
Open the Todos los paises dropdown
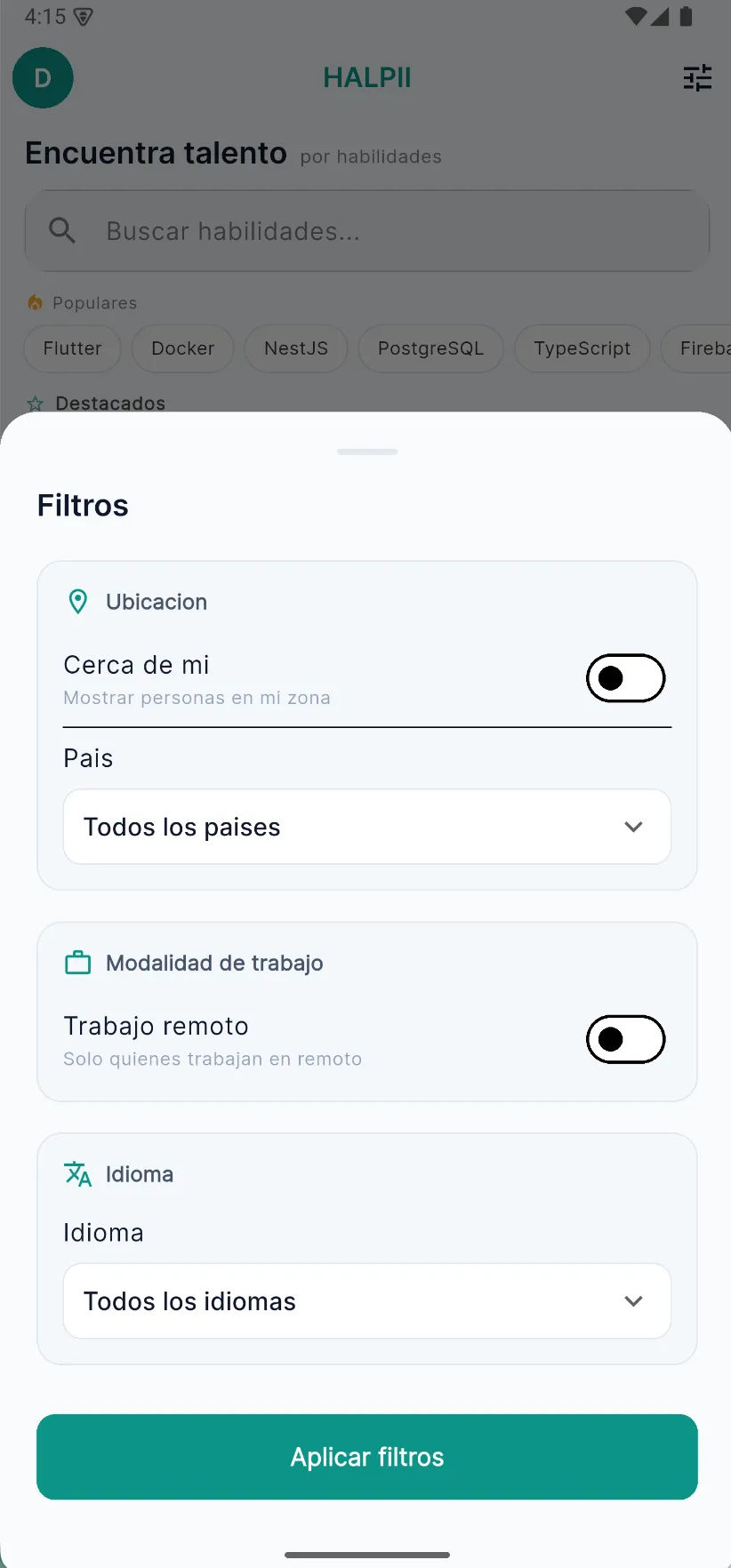tap(366, 827)
